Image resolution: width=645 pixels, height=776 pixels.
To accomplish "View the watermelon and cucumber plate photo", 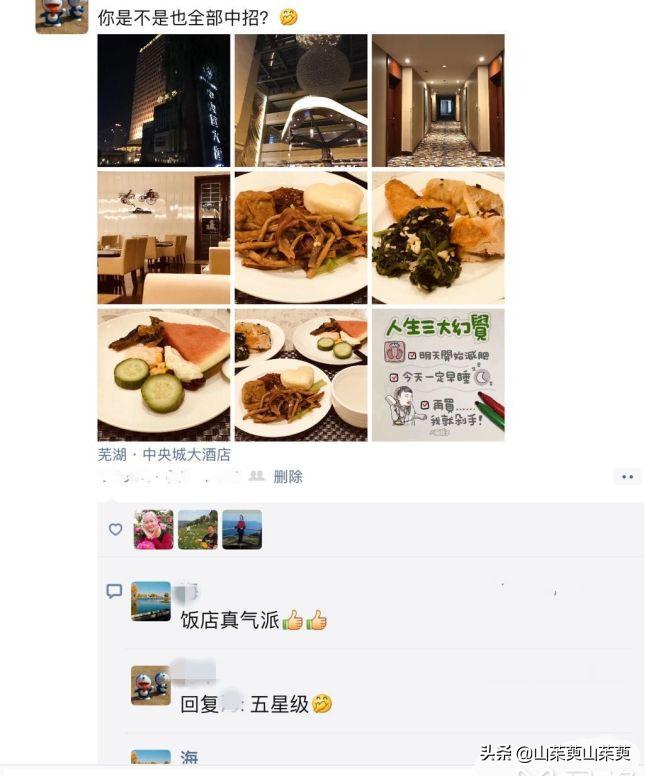I will [x=164, y=374].
